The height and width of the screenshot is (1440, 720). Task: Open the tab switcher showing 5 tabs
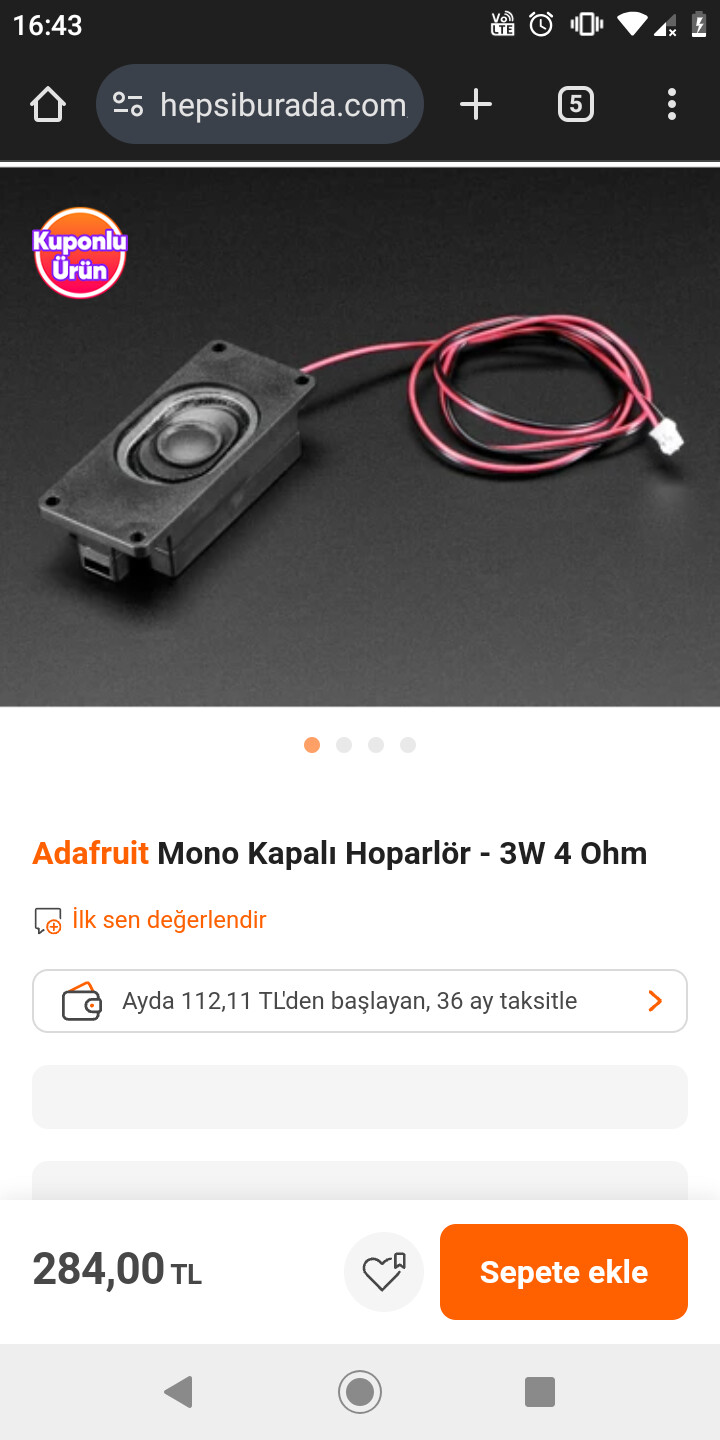[575, 103]
